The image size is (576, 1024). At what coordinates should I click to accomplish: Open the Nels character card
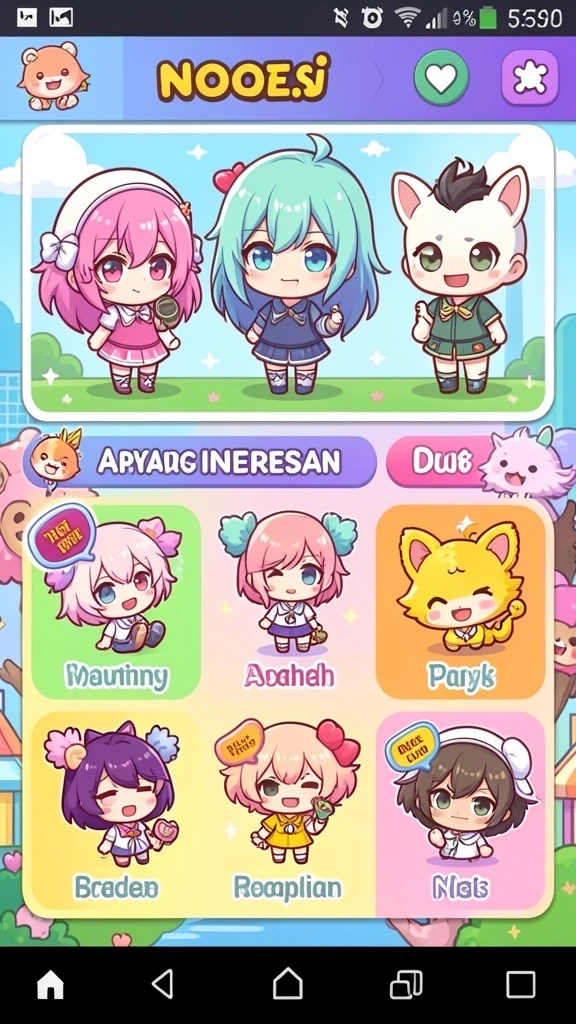(461, 810)
